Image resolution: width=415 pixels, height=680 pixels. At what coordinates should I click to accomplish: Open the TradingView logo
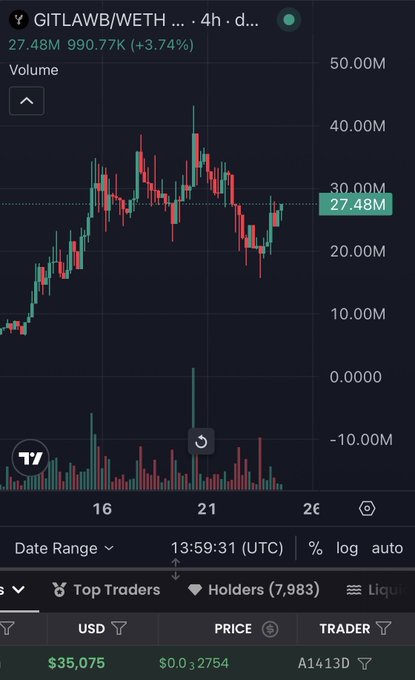pyautogui.click(x=30, y=458)
